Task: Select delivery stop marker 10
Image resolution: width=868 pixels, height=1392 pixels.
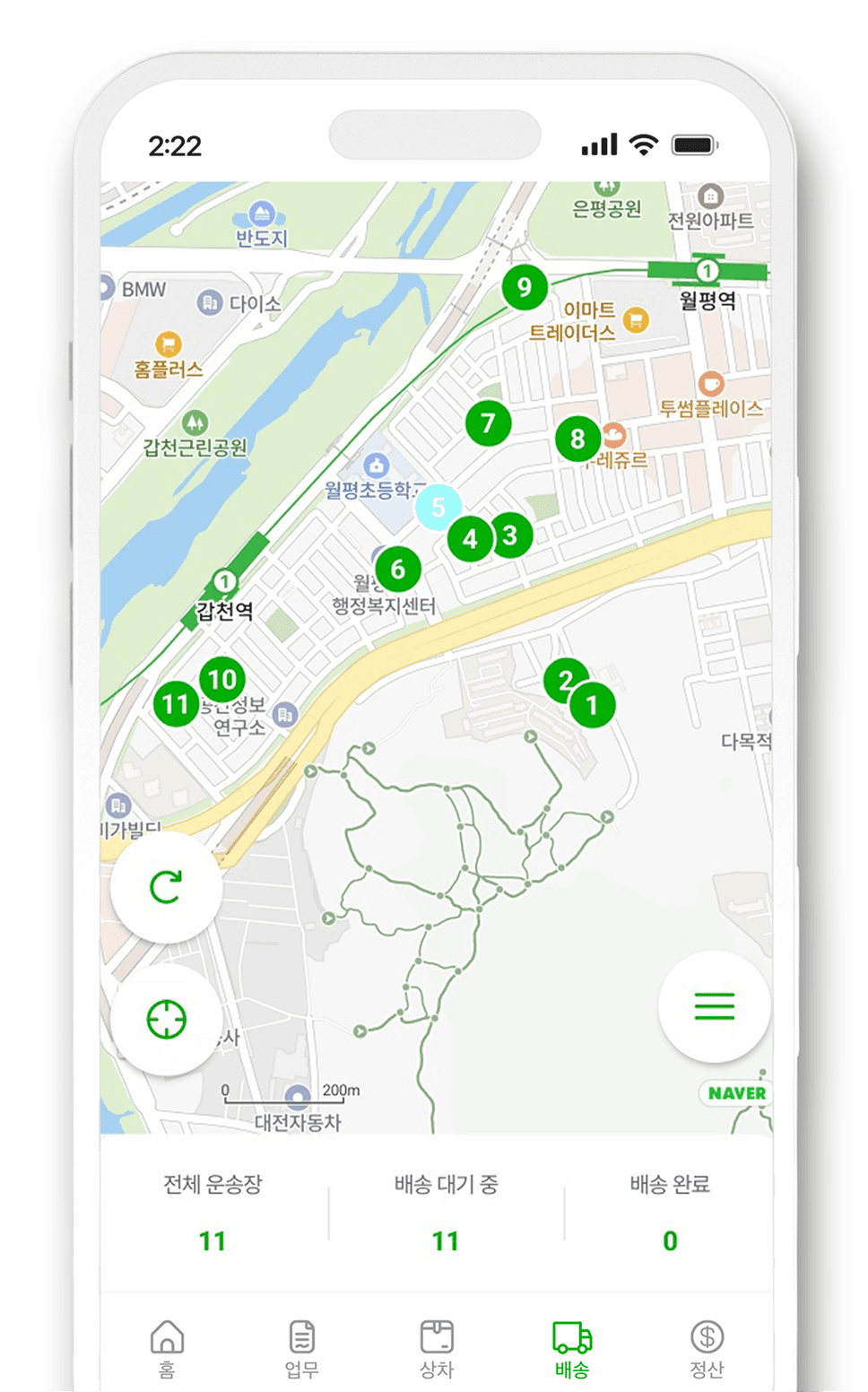Action: (221, 679)
